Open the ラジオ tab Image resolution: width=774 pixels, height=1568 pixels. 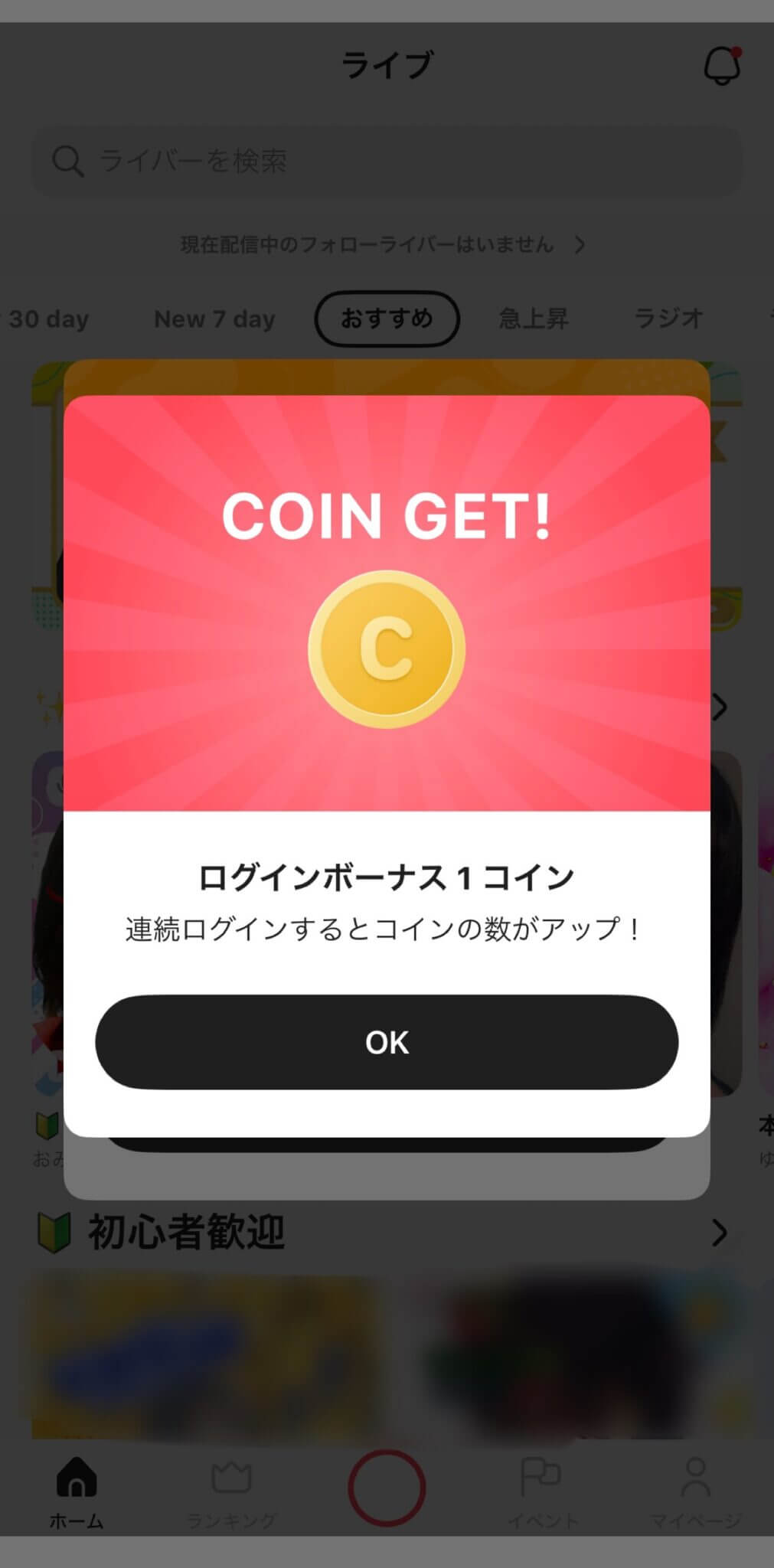pos(669,319)
